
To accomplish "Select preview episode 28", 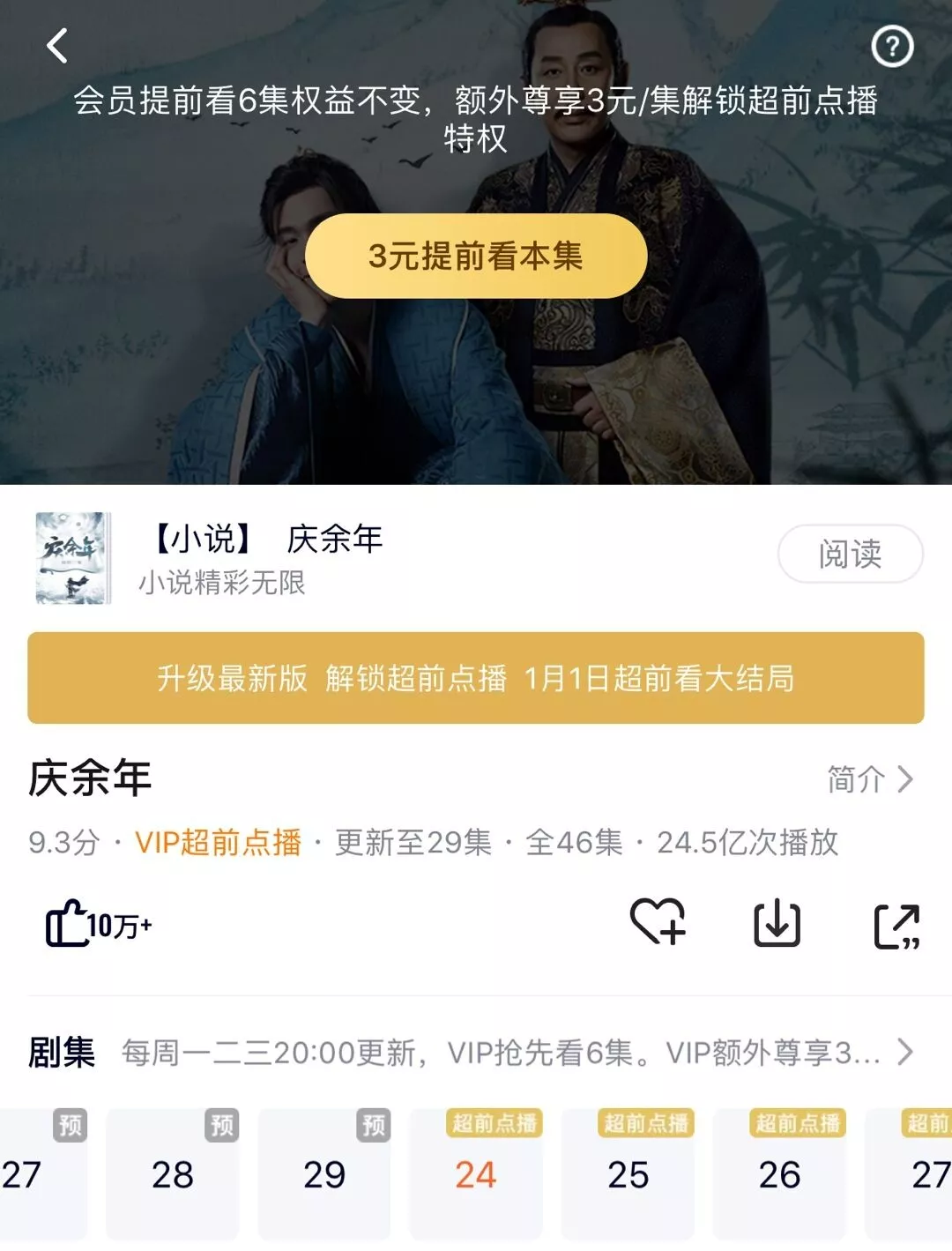I will coord(173,1174).
